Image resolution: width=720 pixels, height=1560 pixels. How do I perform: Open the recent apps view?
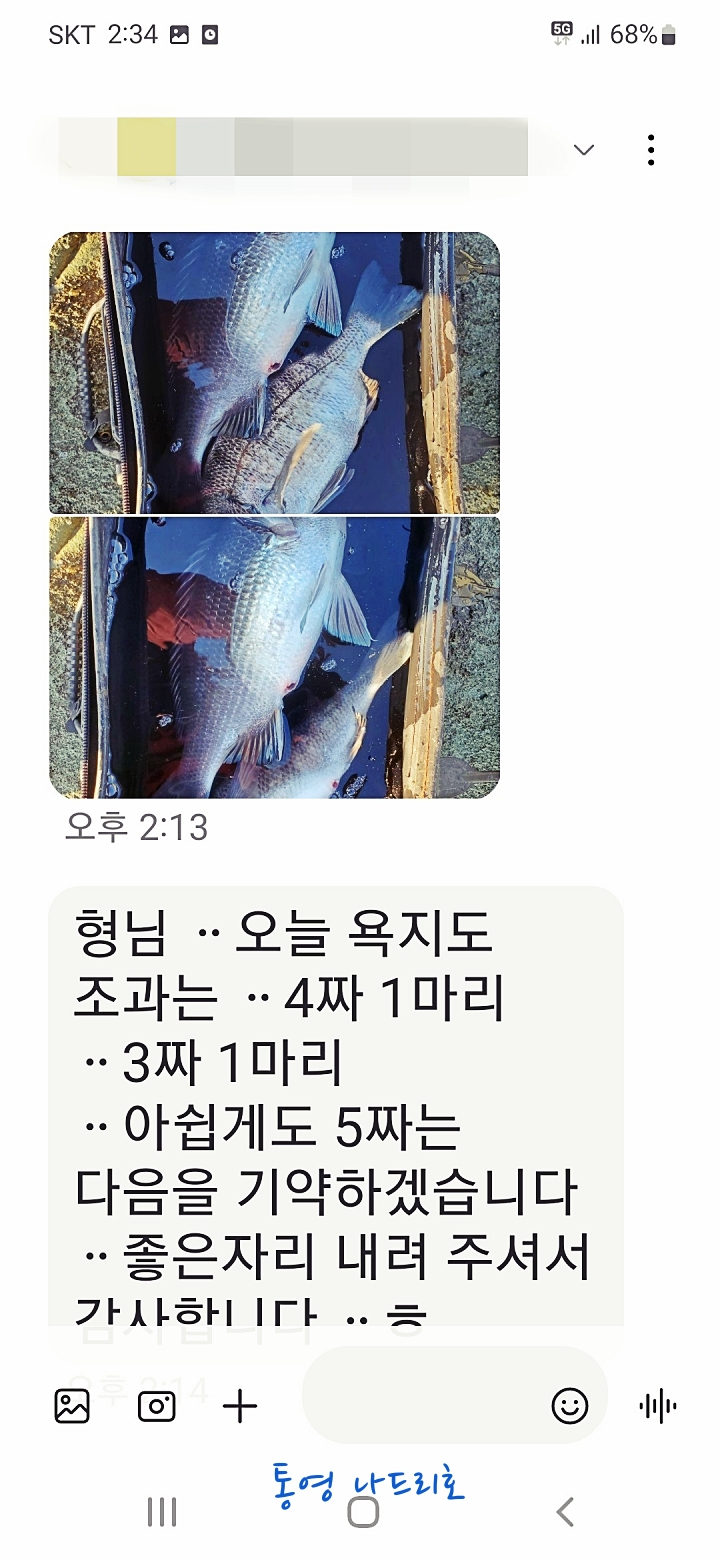click(161, 1512)
